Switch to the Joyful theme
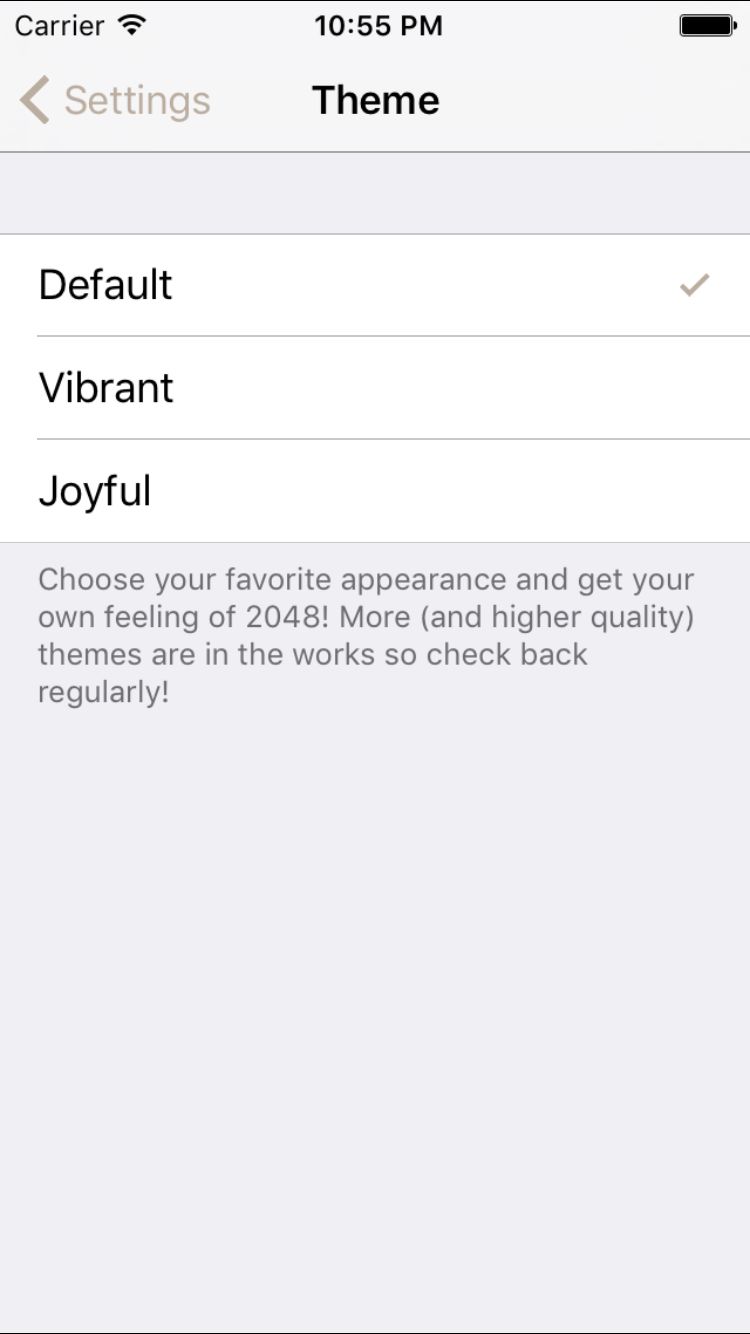This screenshot has width=750, height=1334. [x=375, y=491]
